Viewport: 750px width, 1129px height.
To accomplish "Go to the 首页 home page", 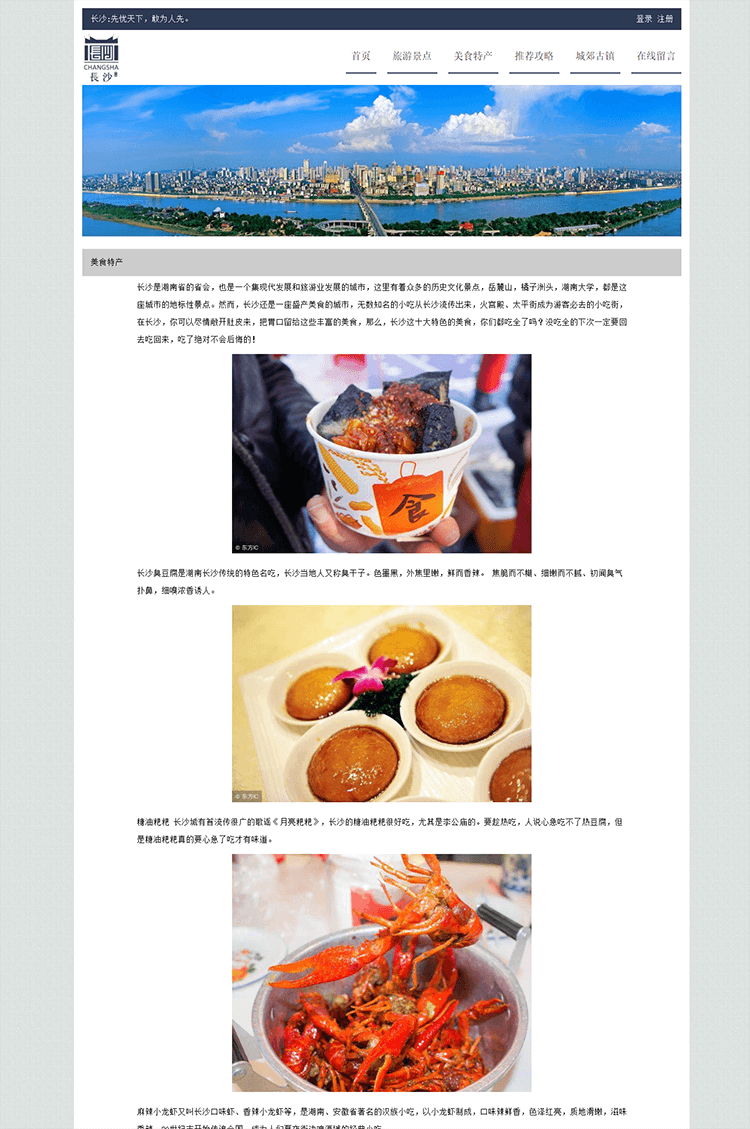I will point(361,56).
